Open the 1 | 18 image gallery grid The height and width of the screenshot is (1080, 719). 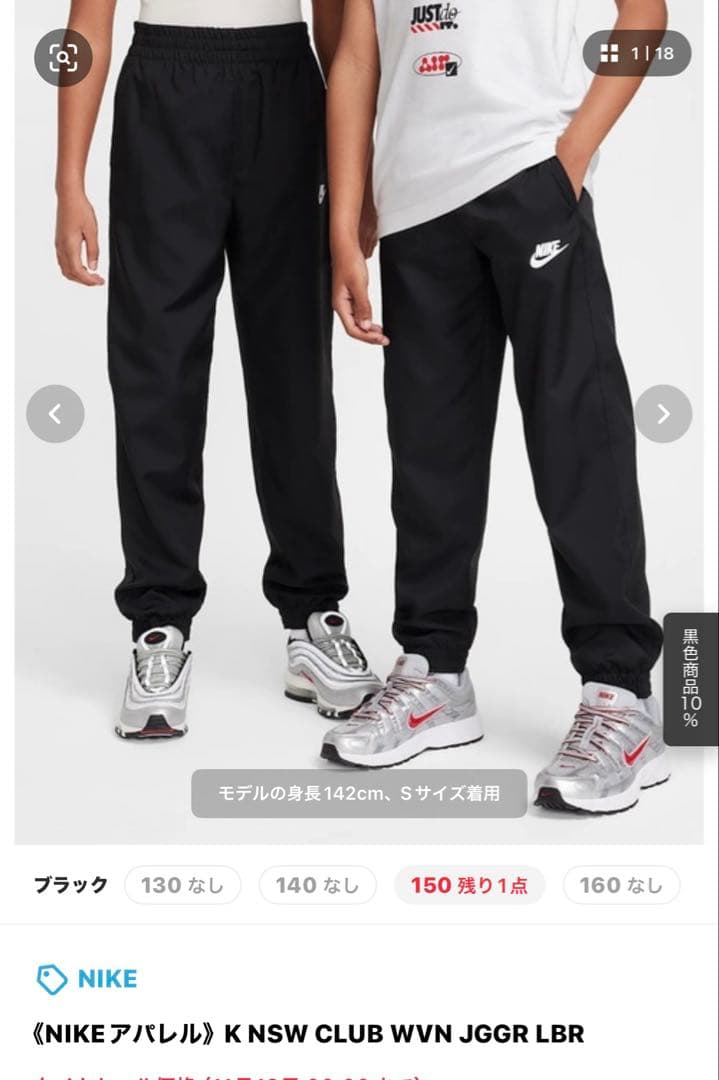tap(637, 54)
